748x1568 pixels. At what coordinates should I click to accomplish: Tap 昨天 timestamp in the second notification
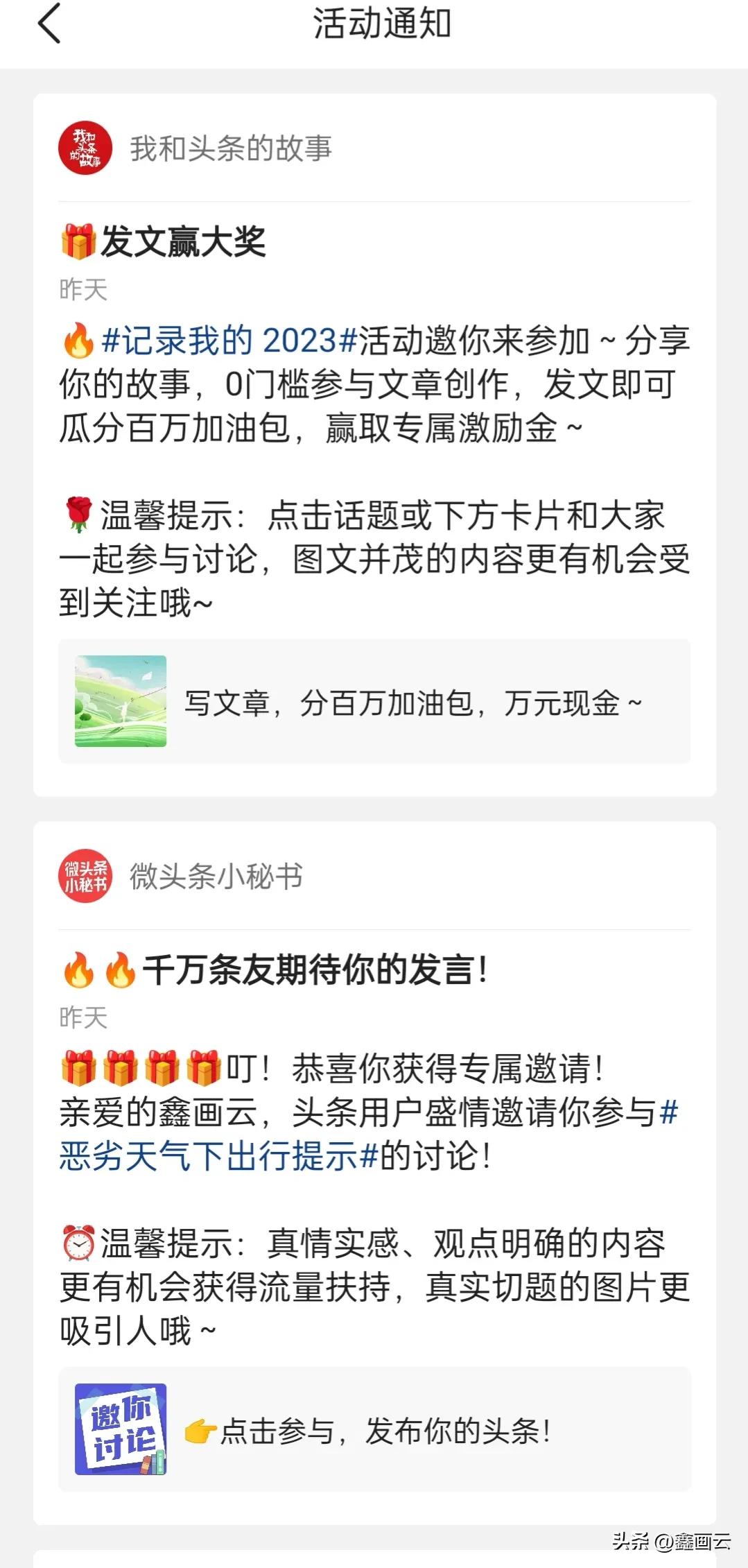80,1018
